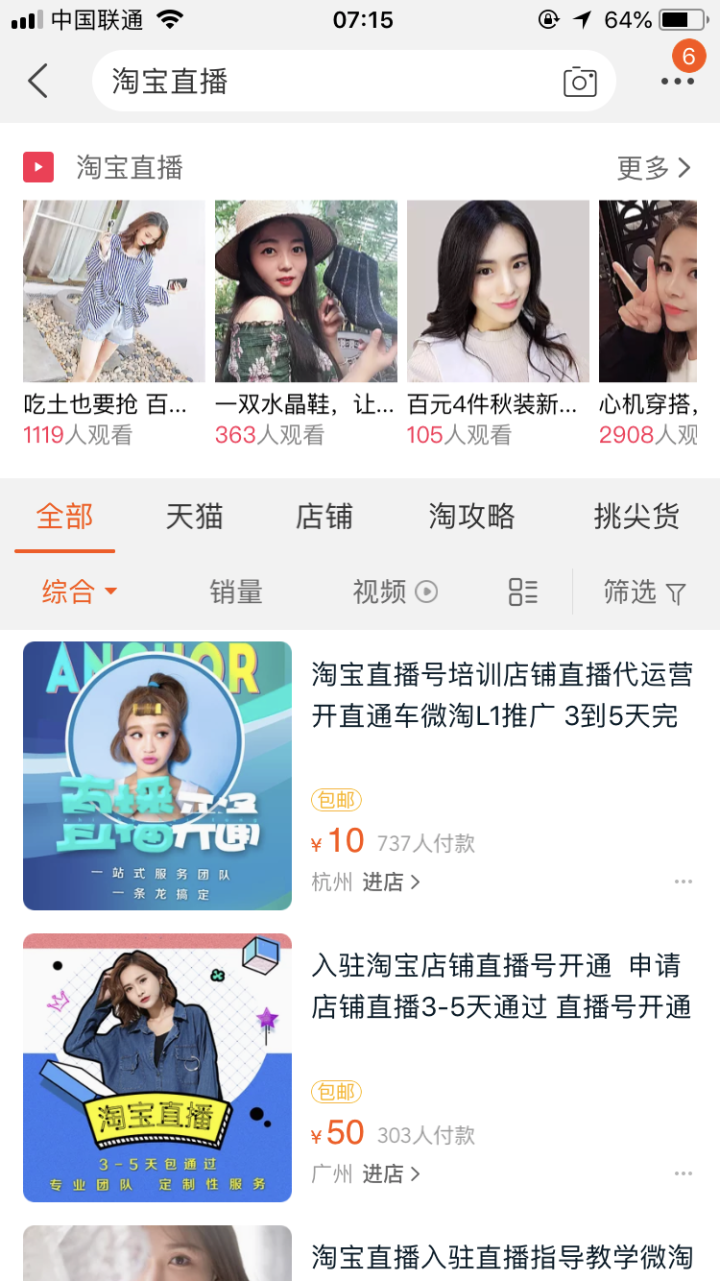Toggle the list layout view icon
The height and width of the screenshot is (1281, 720).
[523, 592]
